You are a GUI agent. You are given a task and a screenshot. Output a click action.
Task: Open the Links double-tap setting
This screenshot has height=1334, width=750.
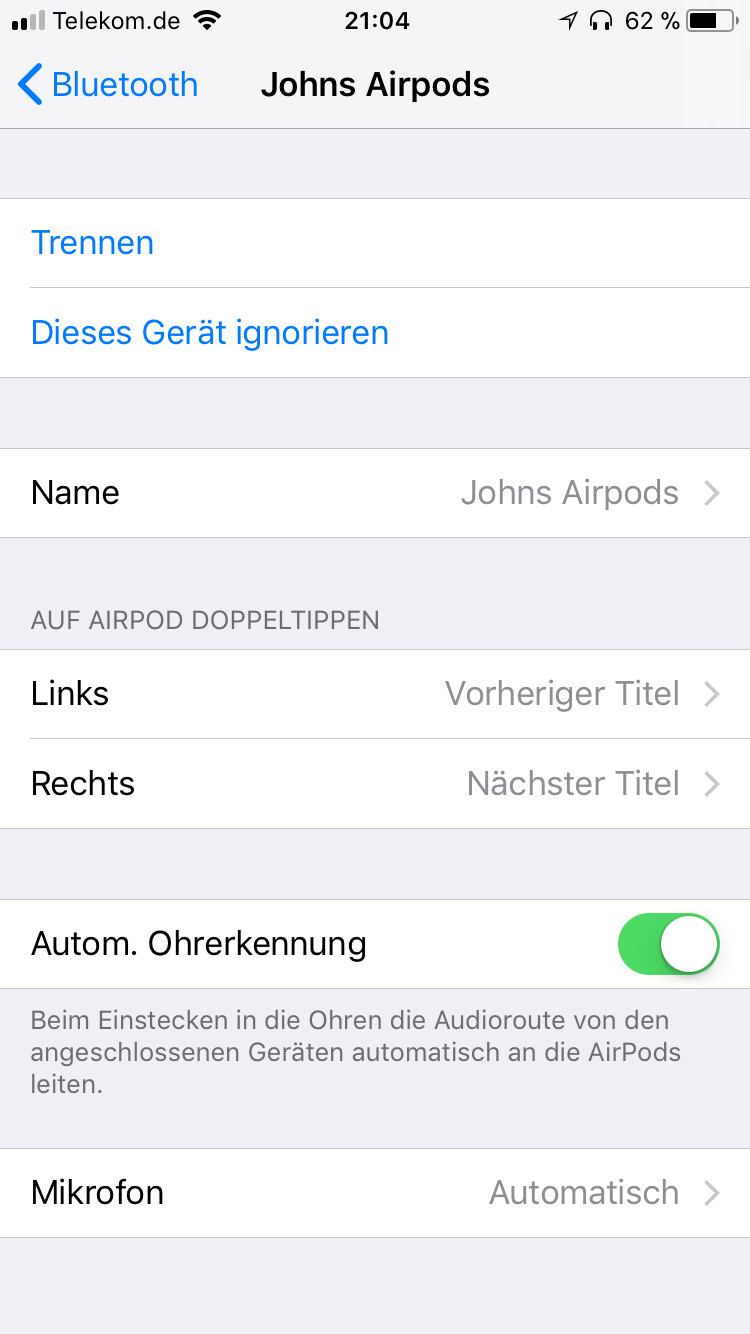(x=375, y=694)
